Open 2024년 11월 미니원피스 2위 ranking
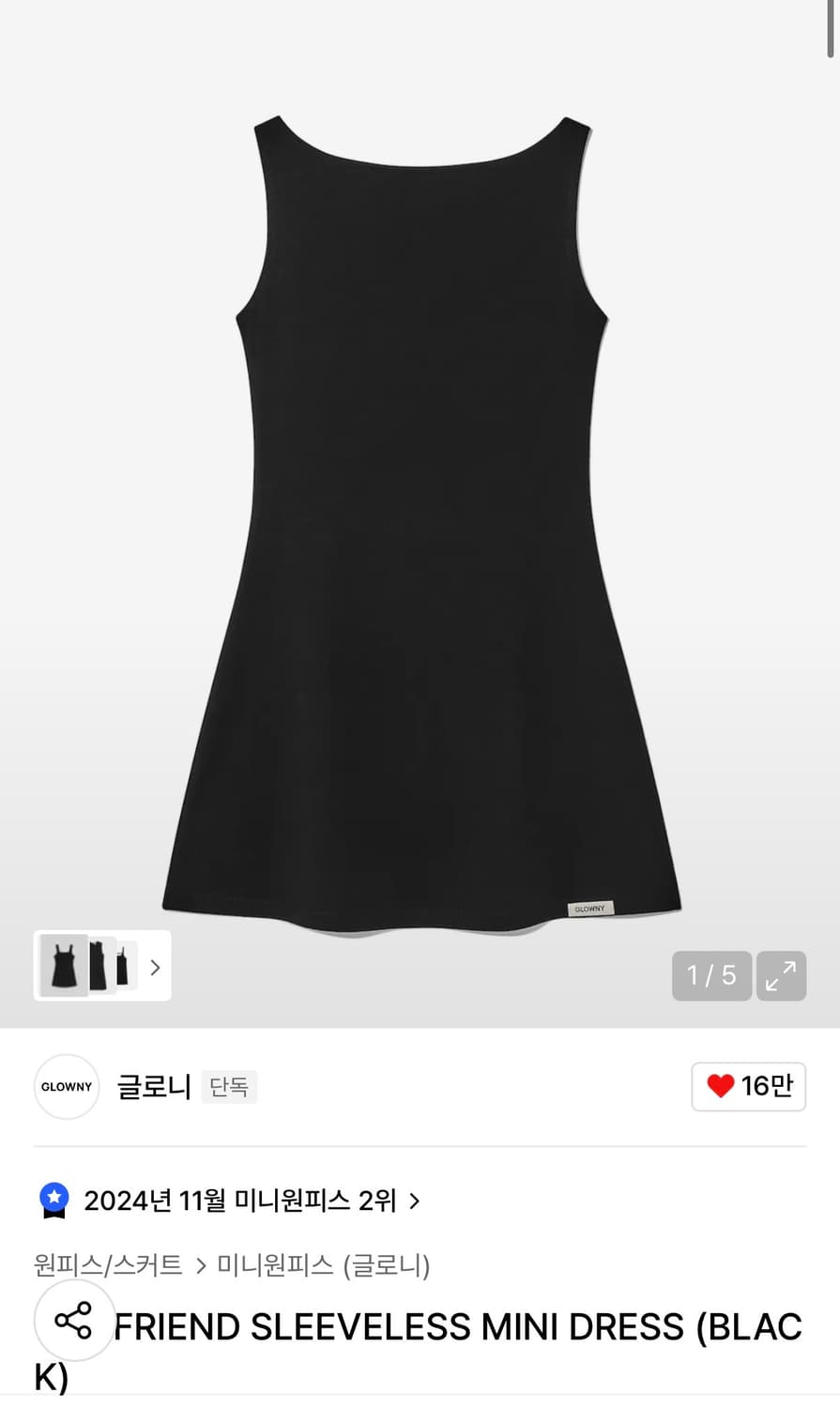 pos(239,1200)
